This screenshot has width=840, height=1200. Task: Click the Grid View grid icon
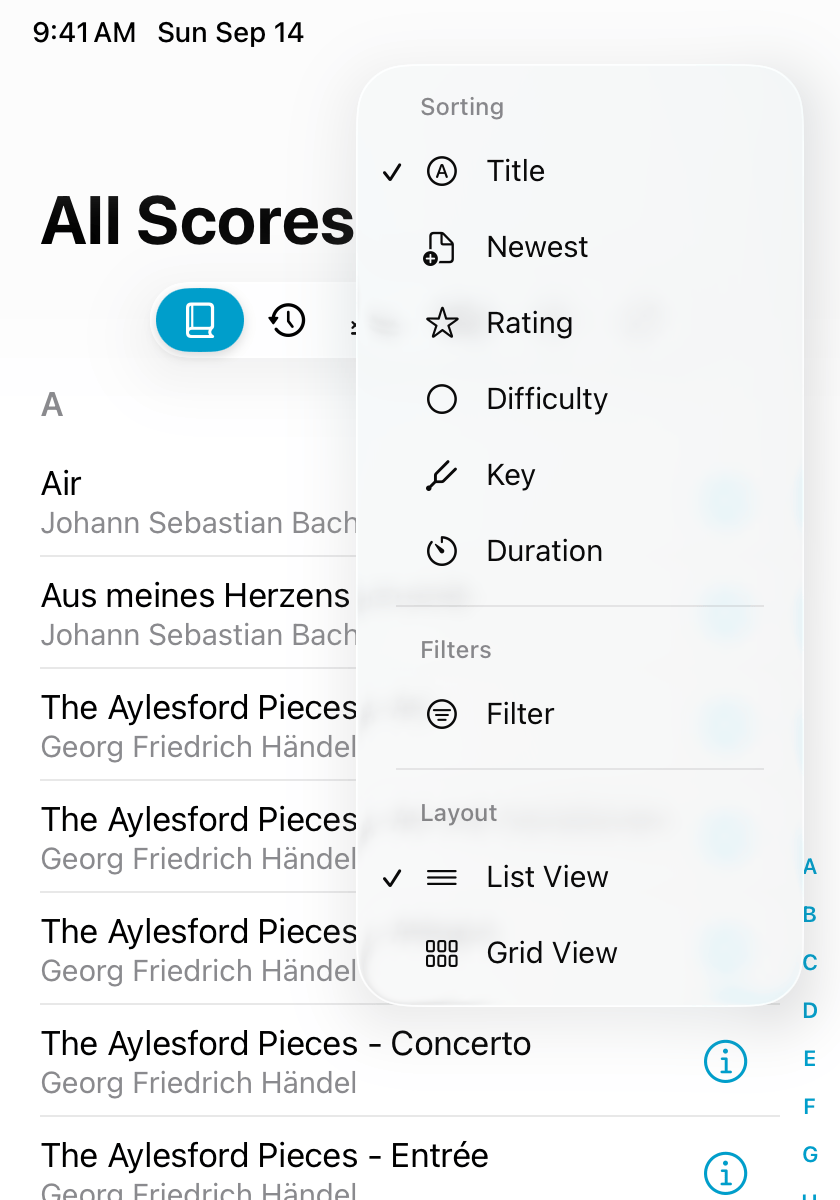pos(440,953)
